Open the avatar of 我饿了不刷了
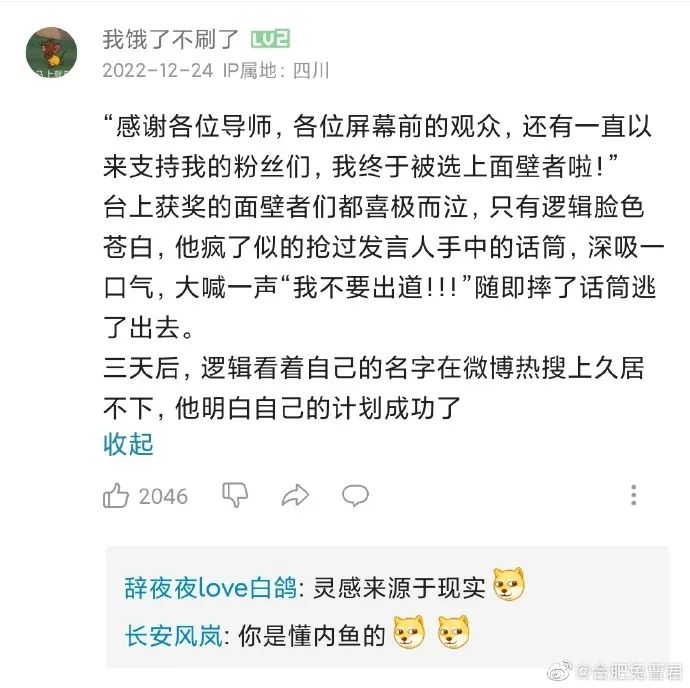The image size is (690, 688). tap(52, 52)
